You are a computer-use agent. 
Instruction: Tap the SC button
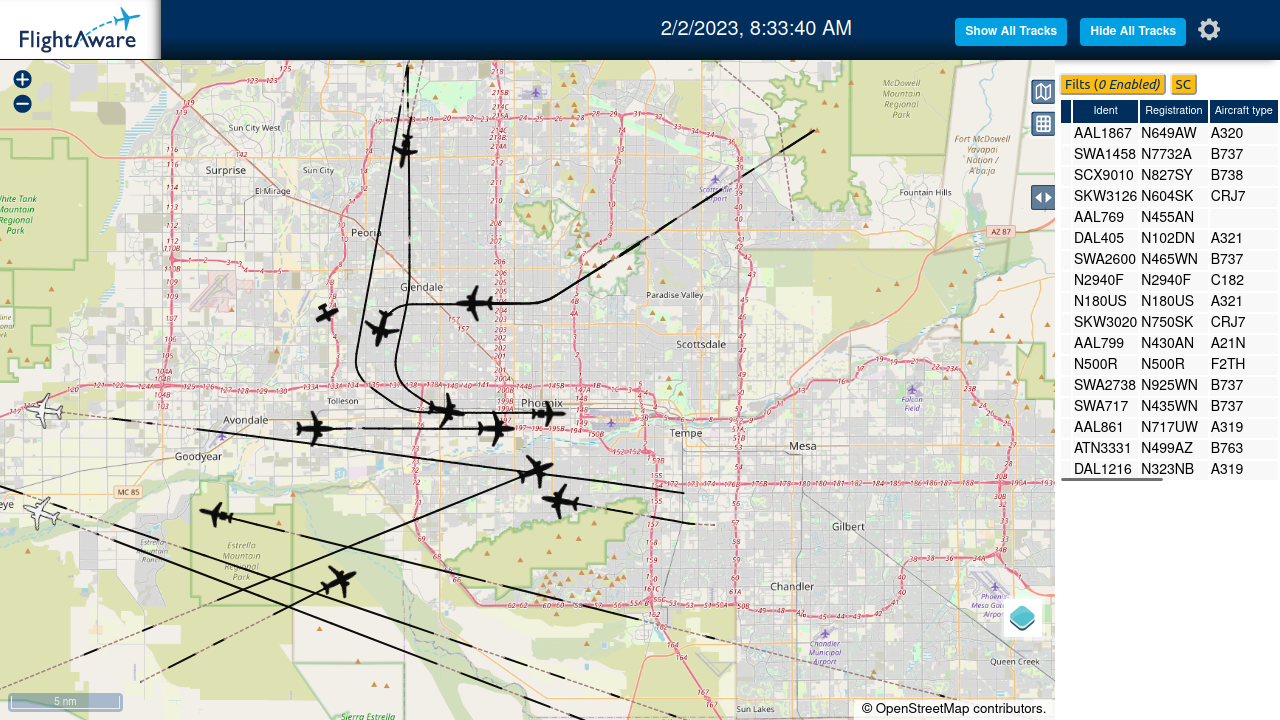(1183, 85)
